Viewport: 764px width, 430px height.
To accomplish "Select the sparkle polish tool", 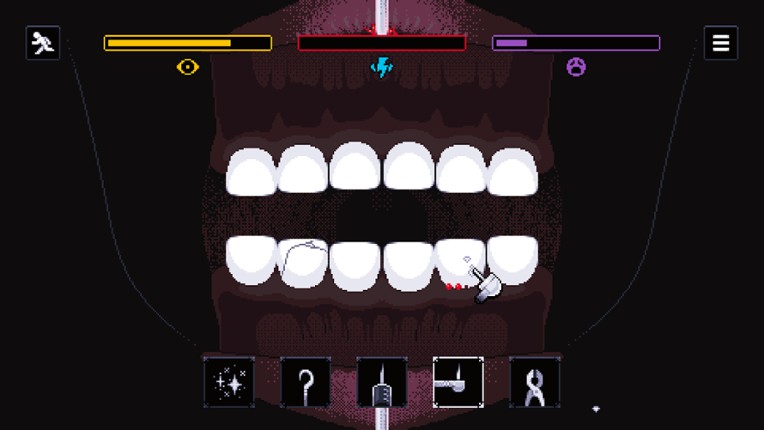I will pyautogui.click(x=229, y=382).
